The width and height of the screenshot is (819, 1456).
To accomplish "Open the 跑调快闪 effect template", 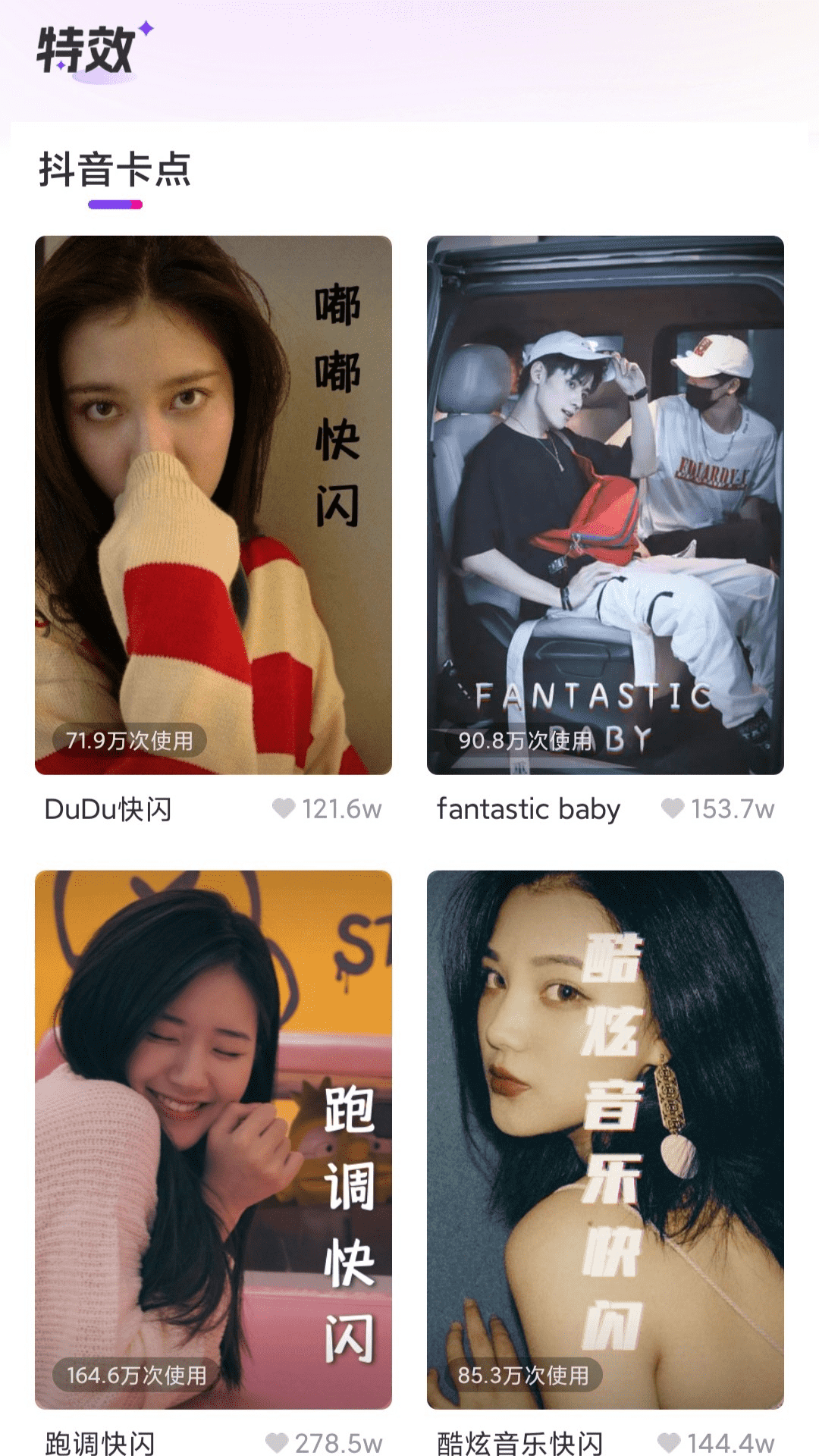I will (x=213, y=1139).
